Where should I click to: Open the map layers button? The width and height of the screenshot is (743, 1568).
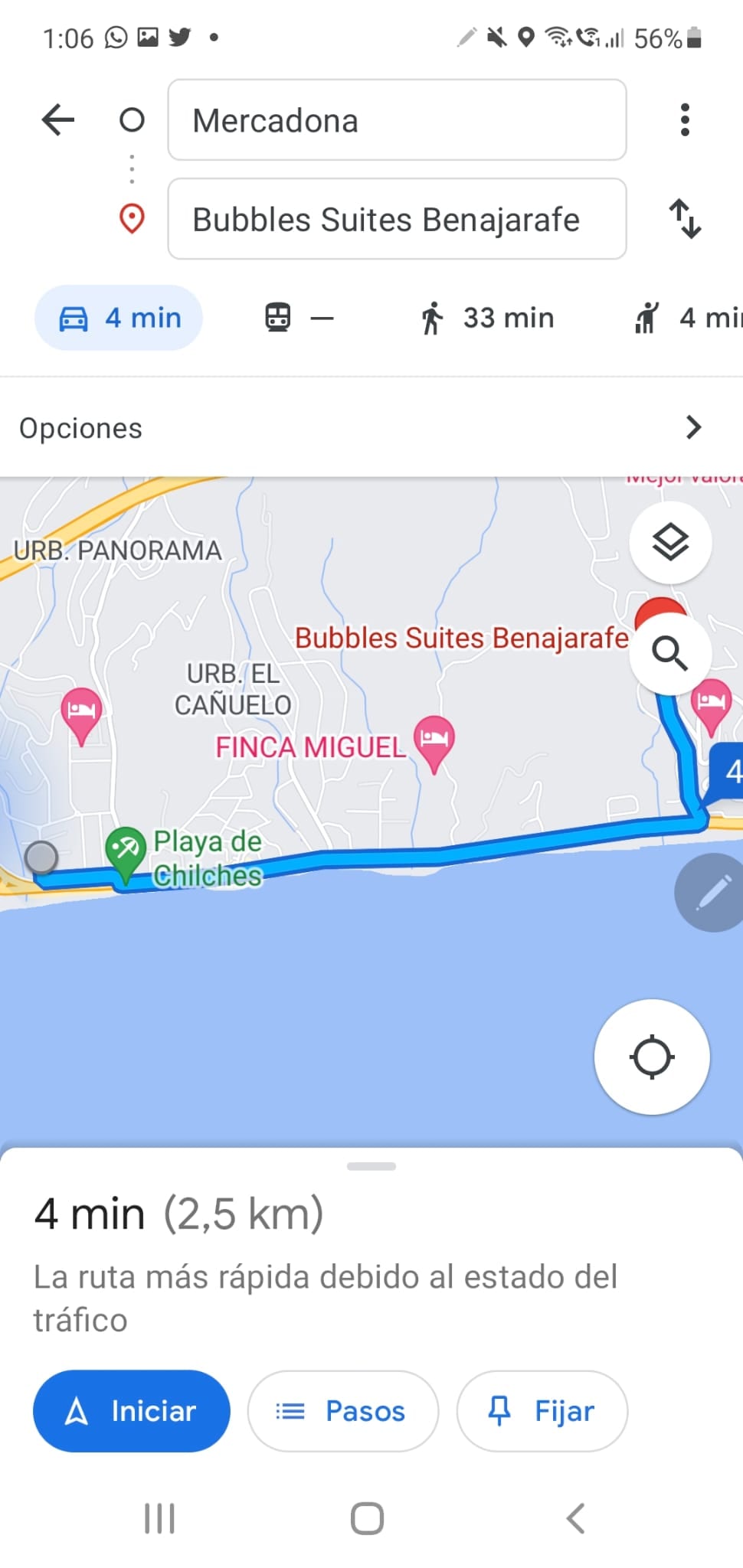[x=670, y=542]
